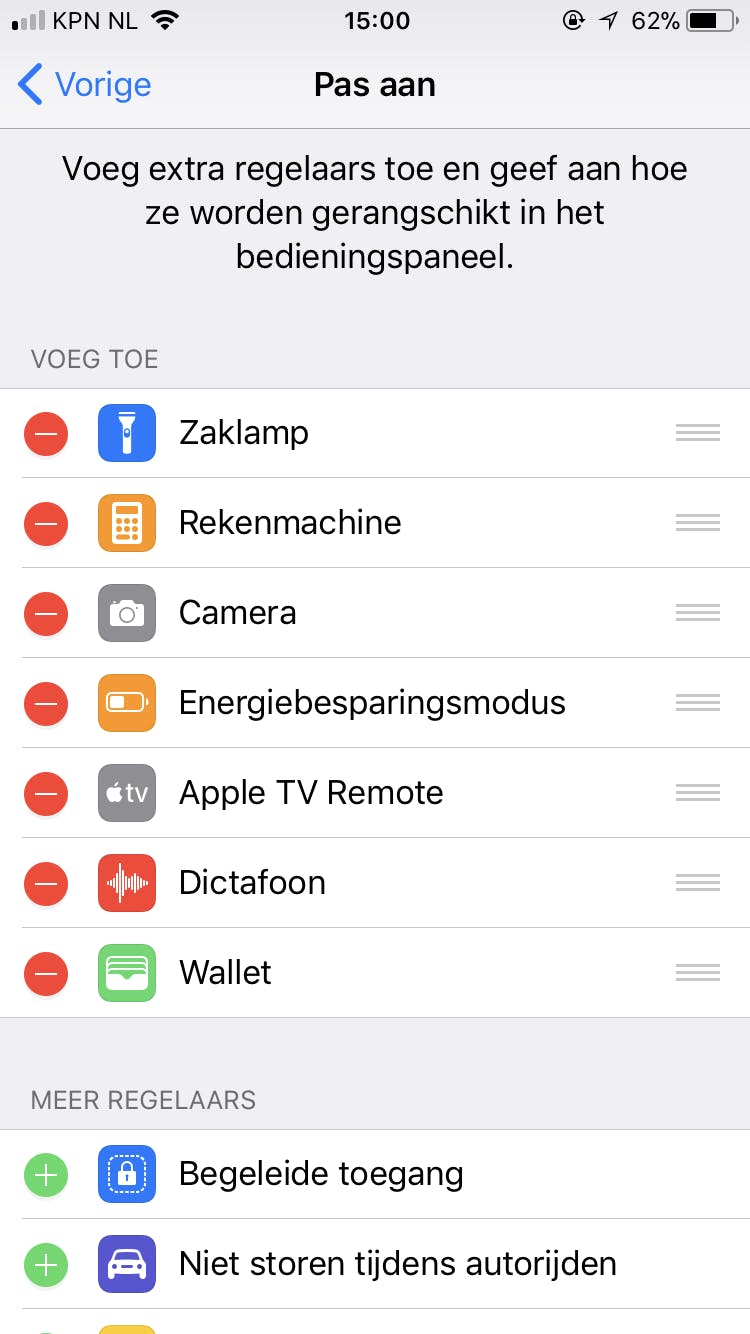The height and width of the screenshot is (1334, 750).
Task: Touch the reorder handle for Camera
Action: pyautogui.click(x=697, y=613)
